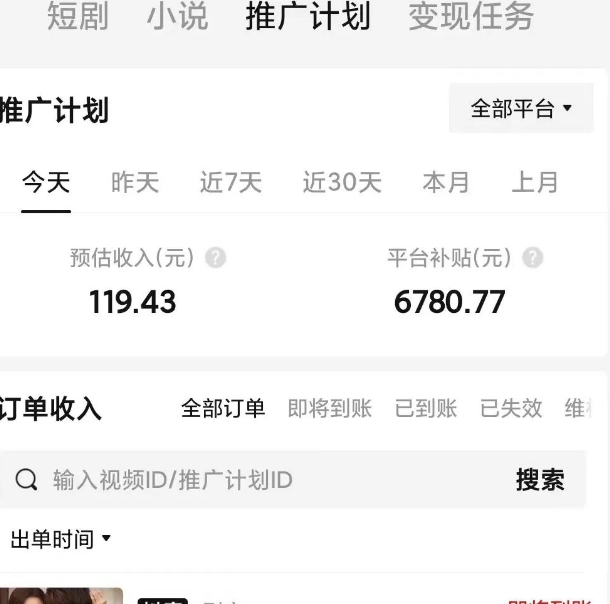
Task: Tap the 搜索 button
Action: [540, 480]
